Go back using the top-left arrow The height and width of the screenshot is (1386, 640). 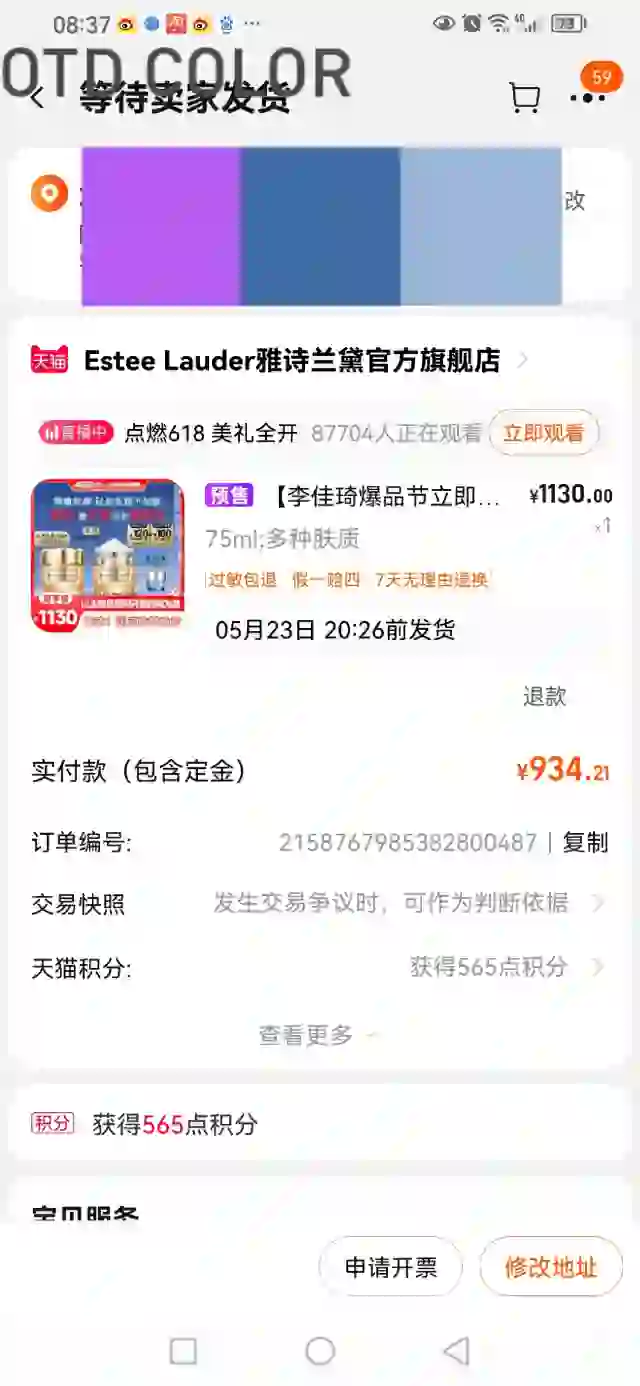point(37,98)
